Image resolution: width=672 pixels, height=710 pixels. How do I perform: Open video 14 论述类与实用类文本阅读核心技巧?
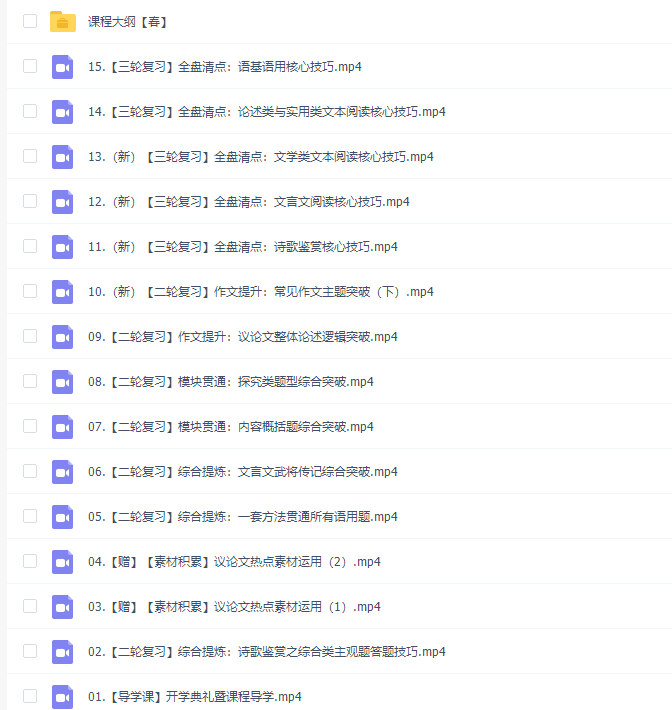coord(266,112)
